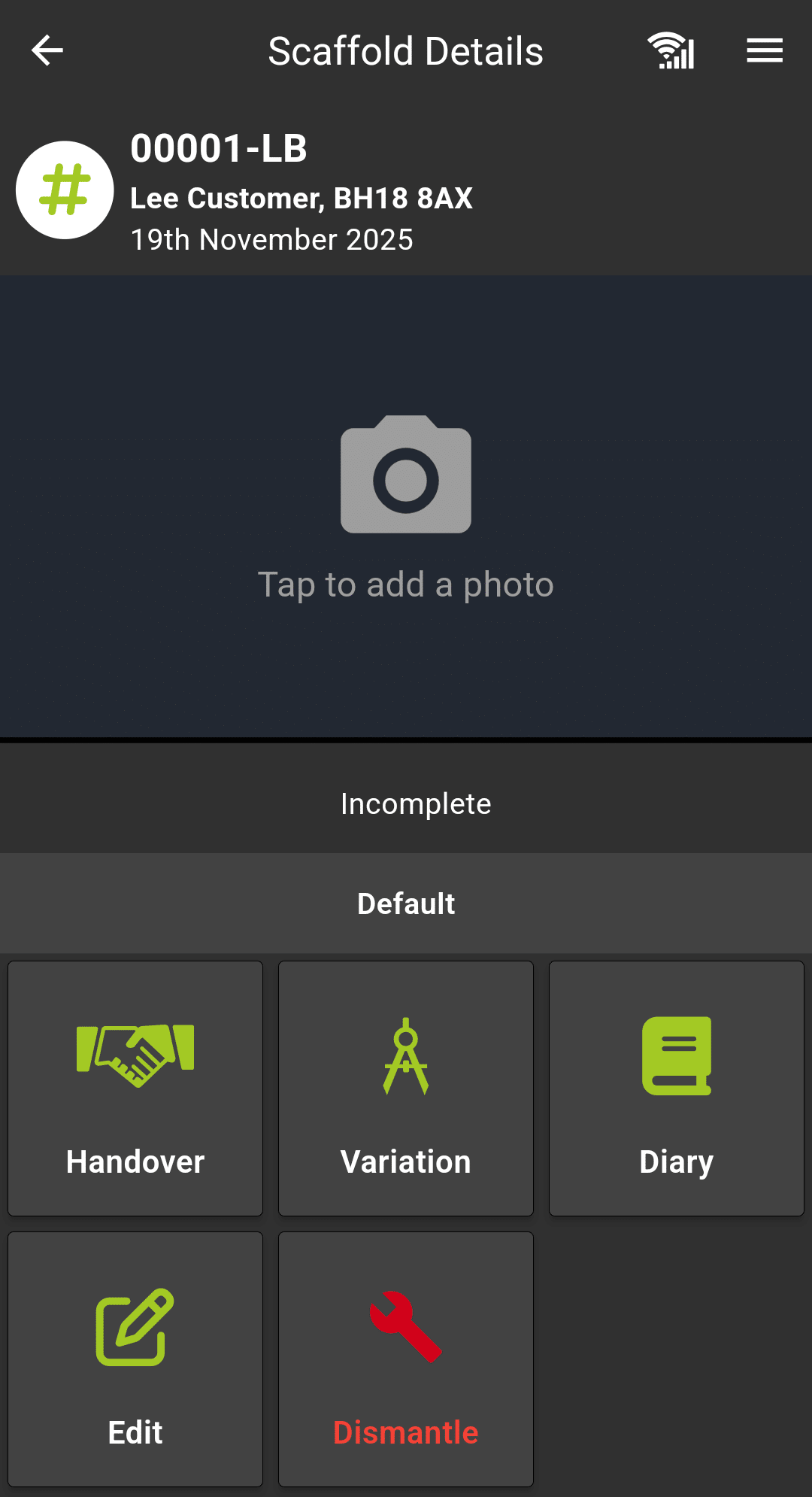Screen dimensions: 812x1497
Task: Edit scaffold 00001-LB details
Action: coord(135,1359)
